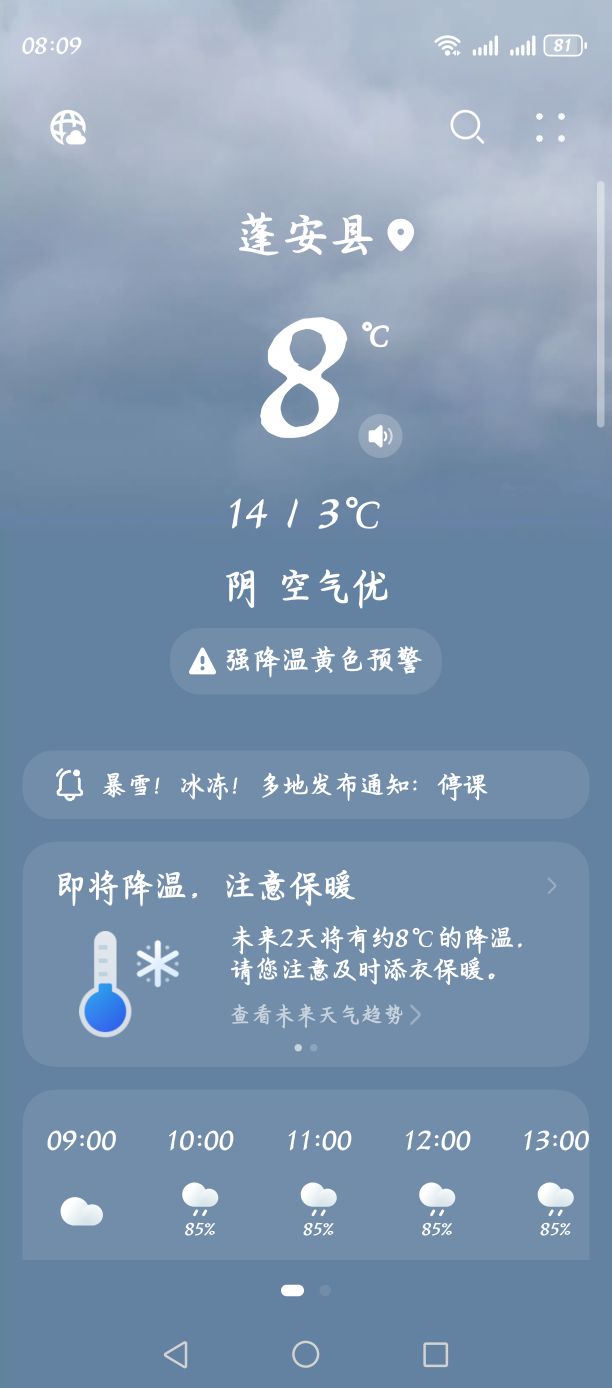Open the four-dot more menu
The height and width of the screenshot is (1388, 612).
click(x=550, y=127)
